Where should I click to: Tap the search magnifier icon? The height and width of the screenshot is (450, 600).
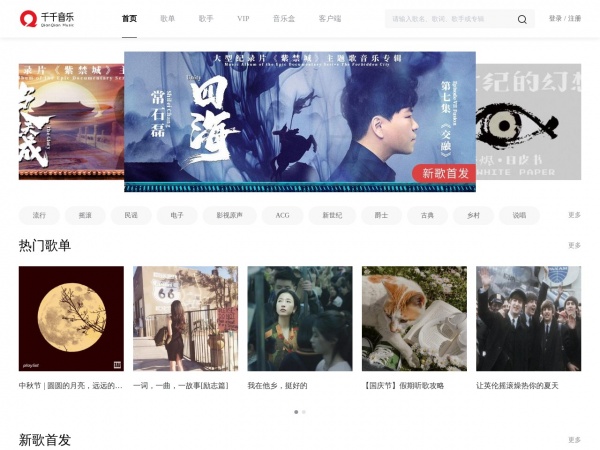(522, 19)
